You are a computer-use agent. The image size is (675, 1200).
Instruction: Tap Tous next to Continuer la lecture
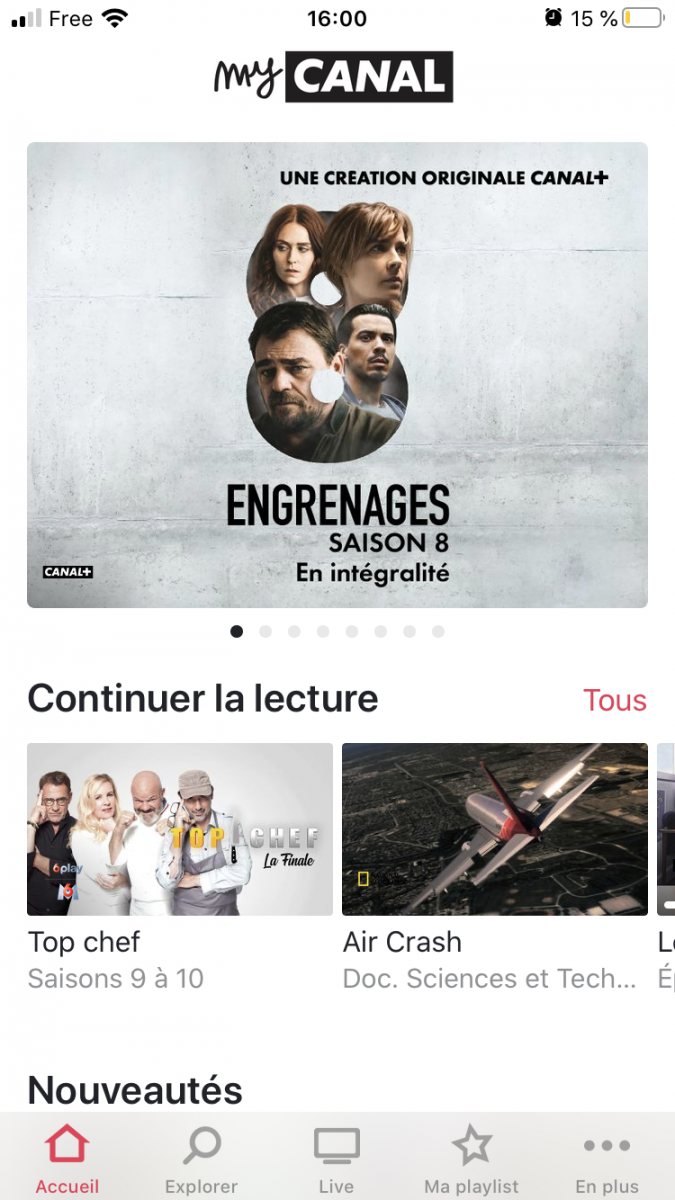click(x=614, y=700)
